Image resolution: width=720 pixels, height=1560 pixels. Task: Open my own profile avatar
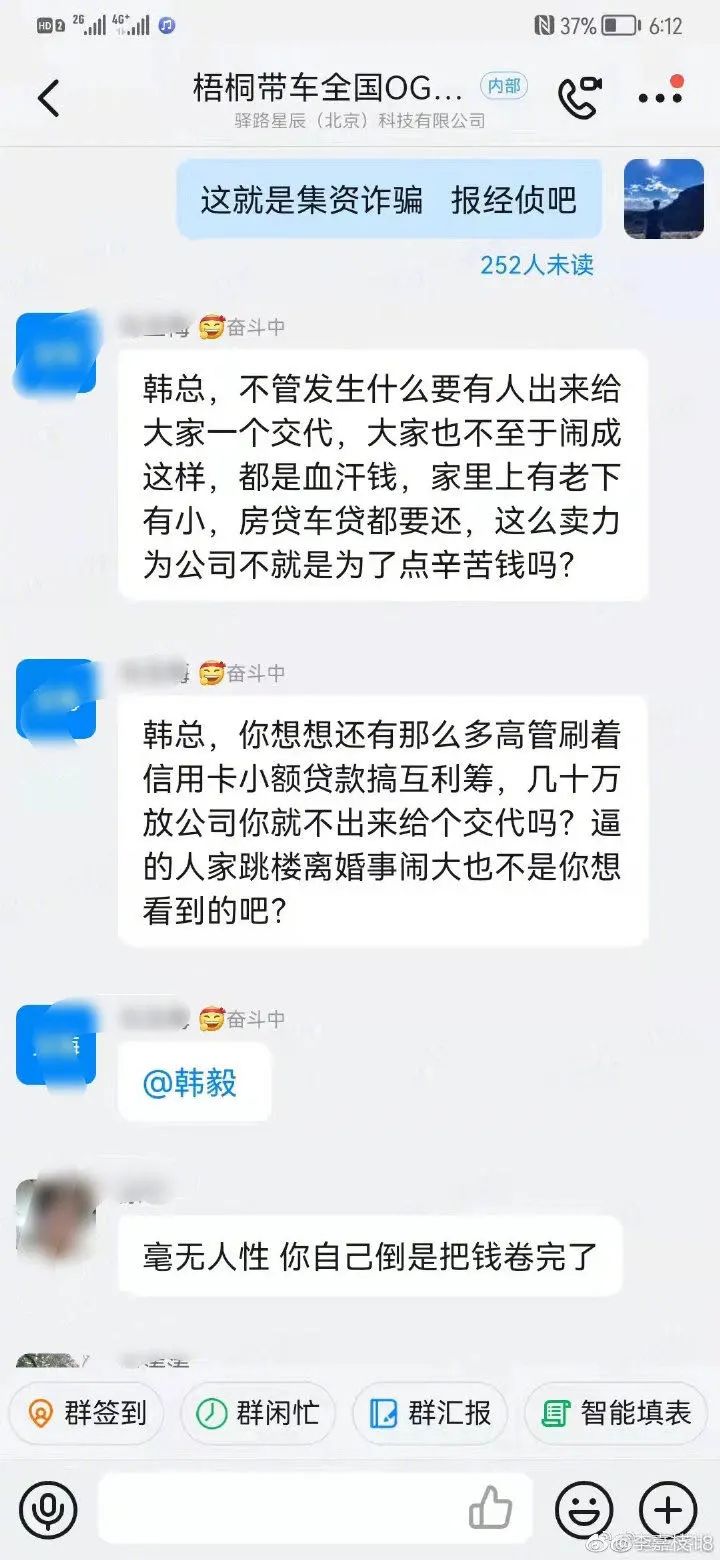(x=664, y=199)
